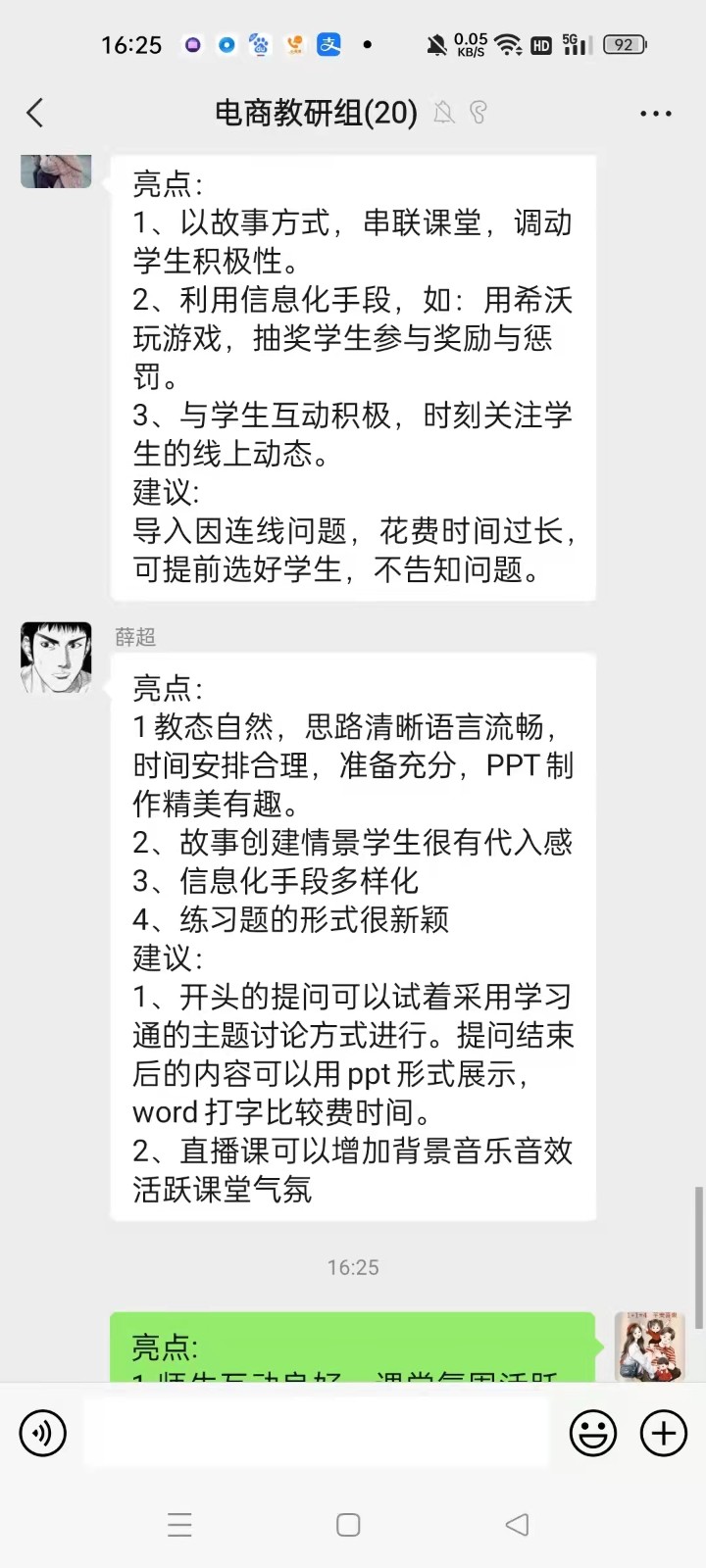The width and height of the screenshot is (706, 1568).
Task: Open the system recent apps menu
Action: [179, 1525]
